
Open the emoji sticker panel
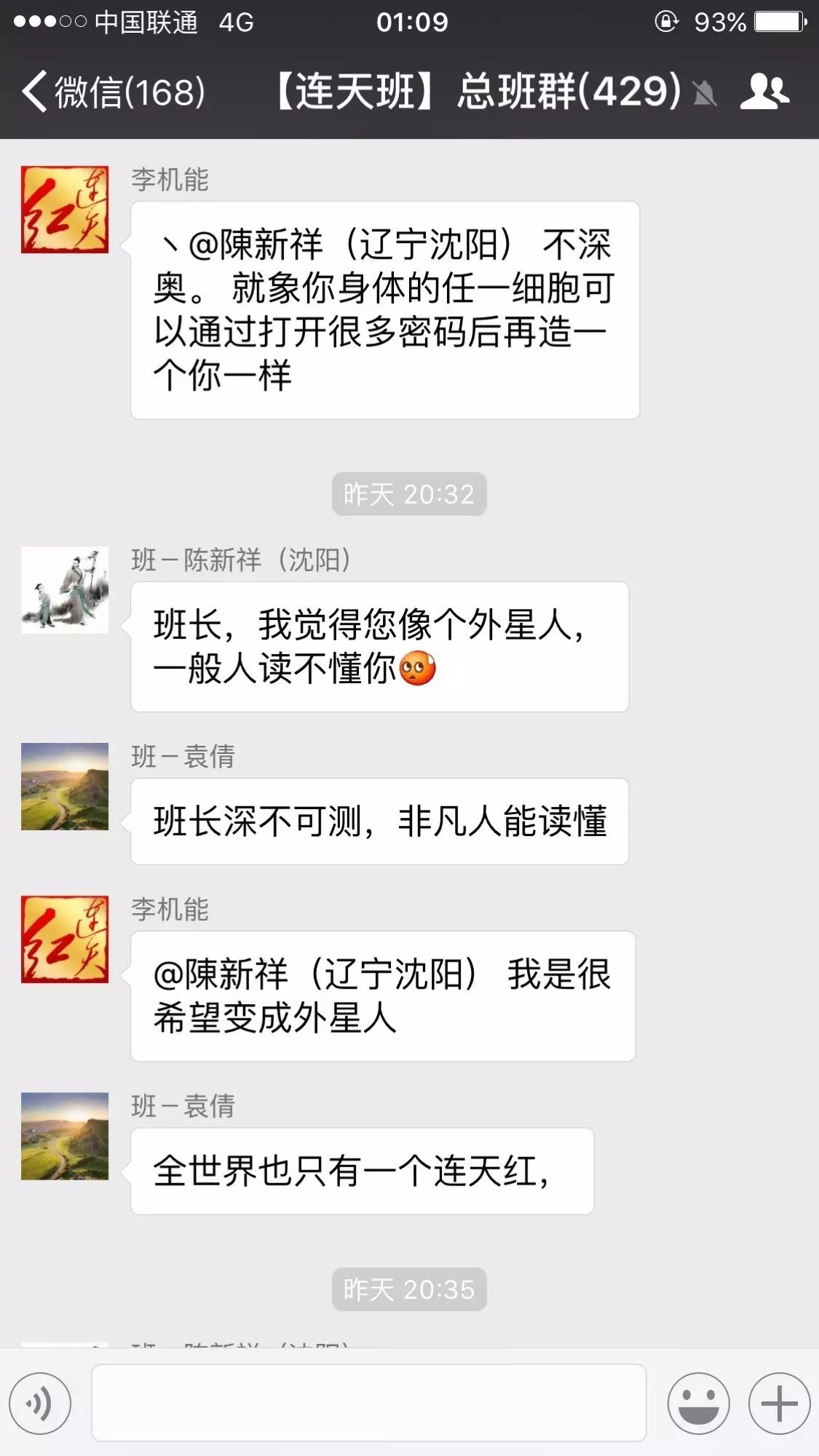(698, 1404)
